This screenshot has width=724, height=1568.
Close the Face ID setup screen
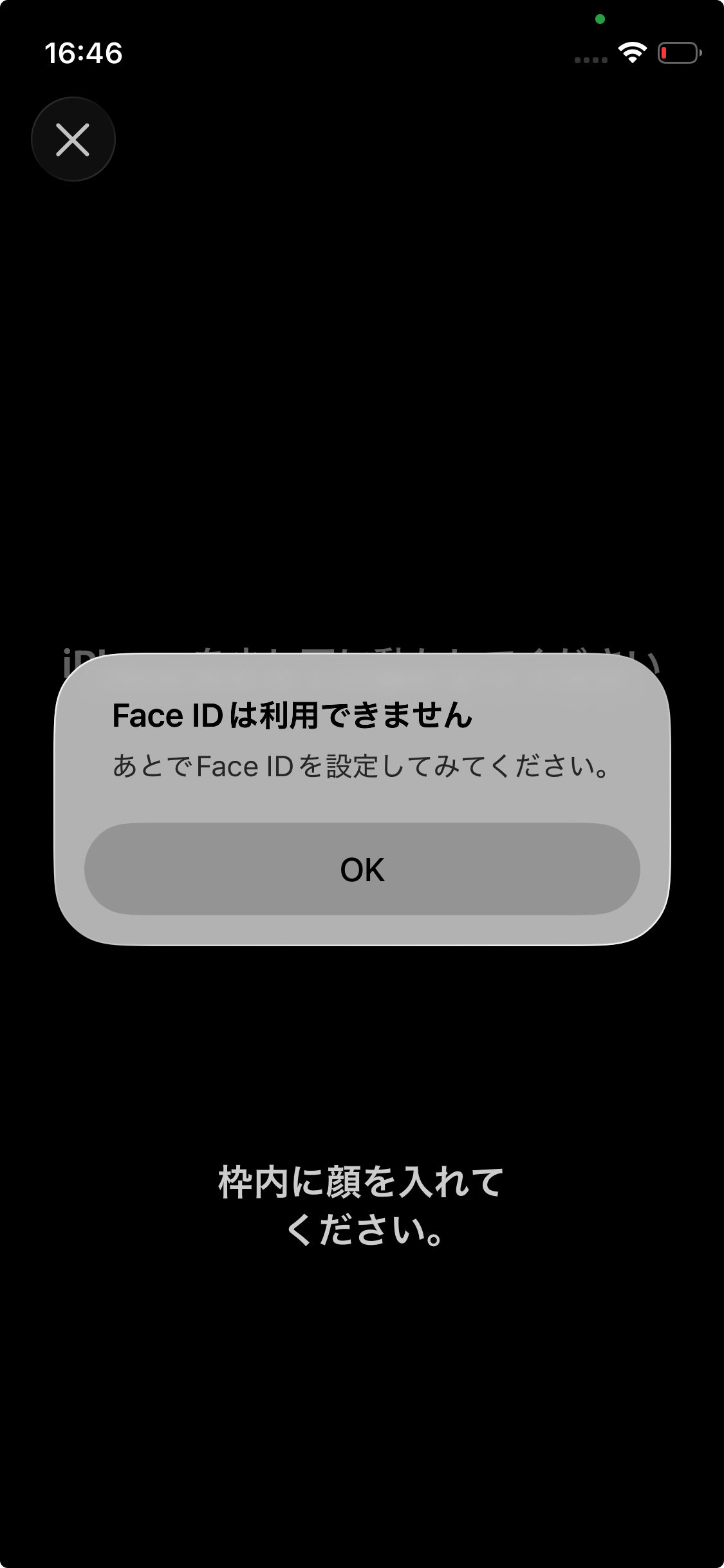(73, 139)
